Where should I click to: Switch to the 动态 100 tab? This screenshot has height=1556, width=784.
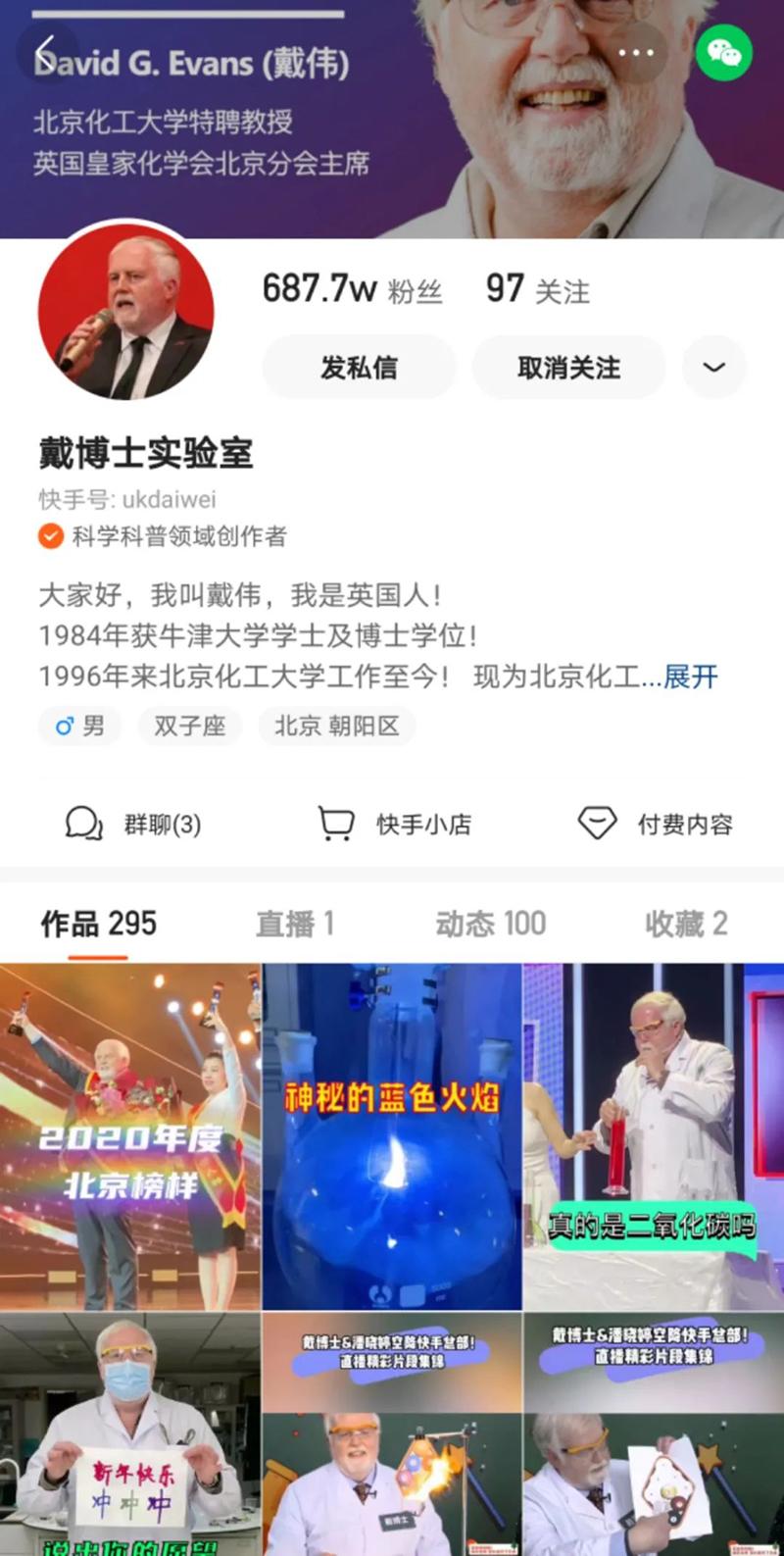click(x=490, y=924)
